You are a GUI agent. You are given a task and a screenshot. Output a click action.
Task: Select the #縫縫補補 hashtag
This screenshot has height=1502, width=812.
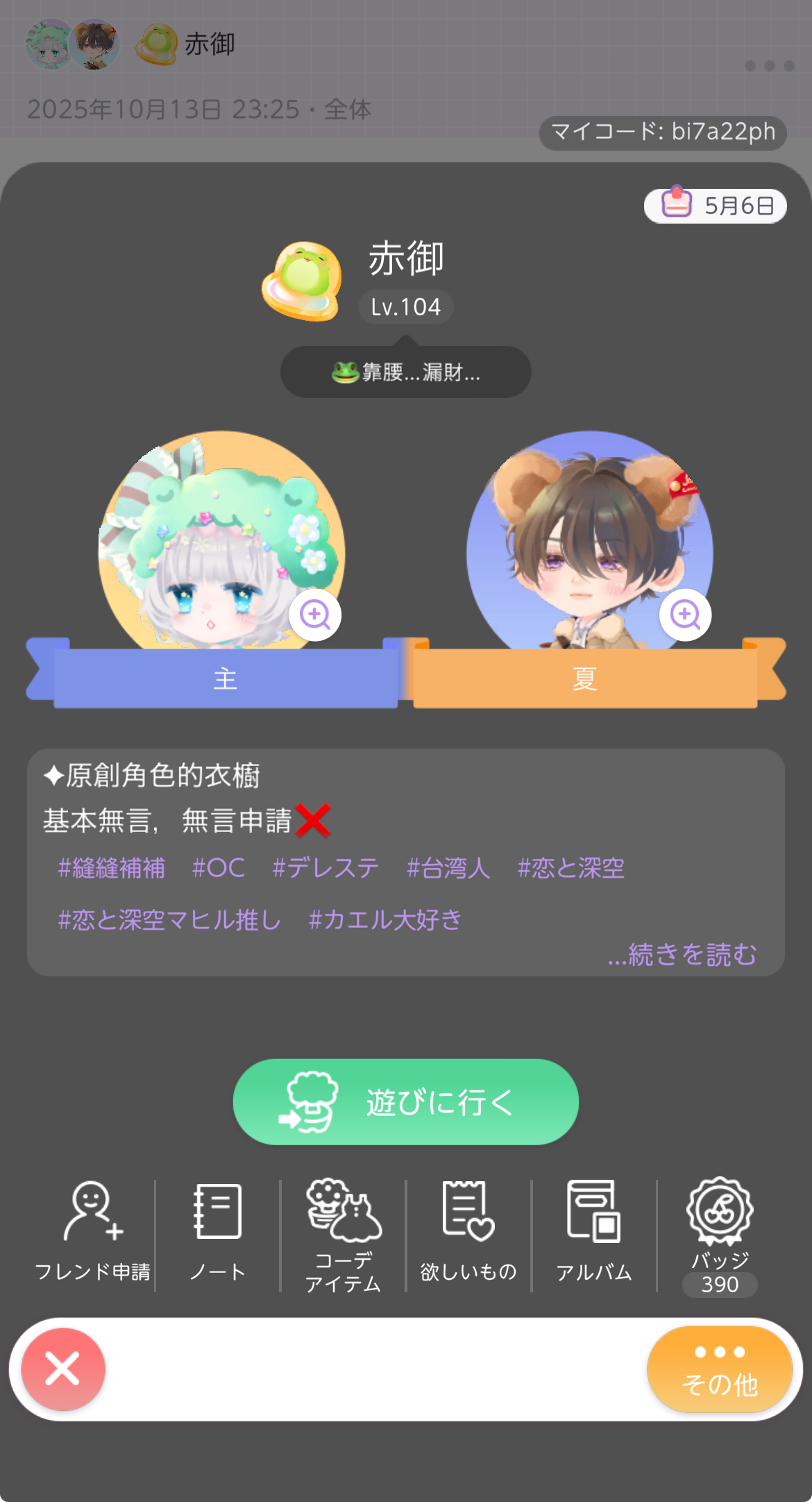click(112, 868)
